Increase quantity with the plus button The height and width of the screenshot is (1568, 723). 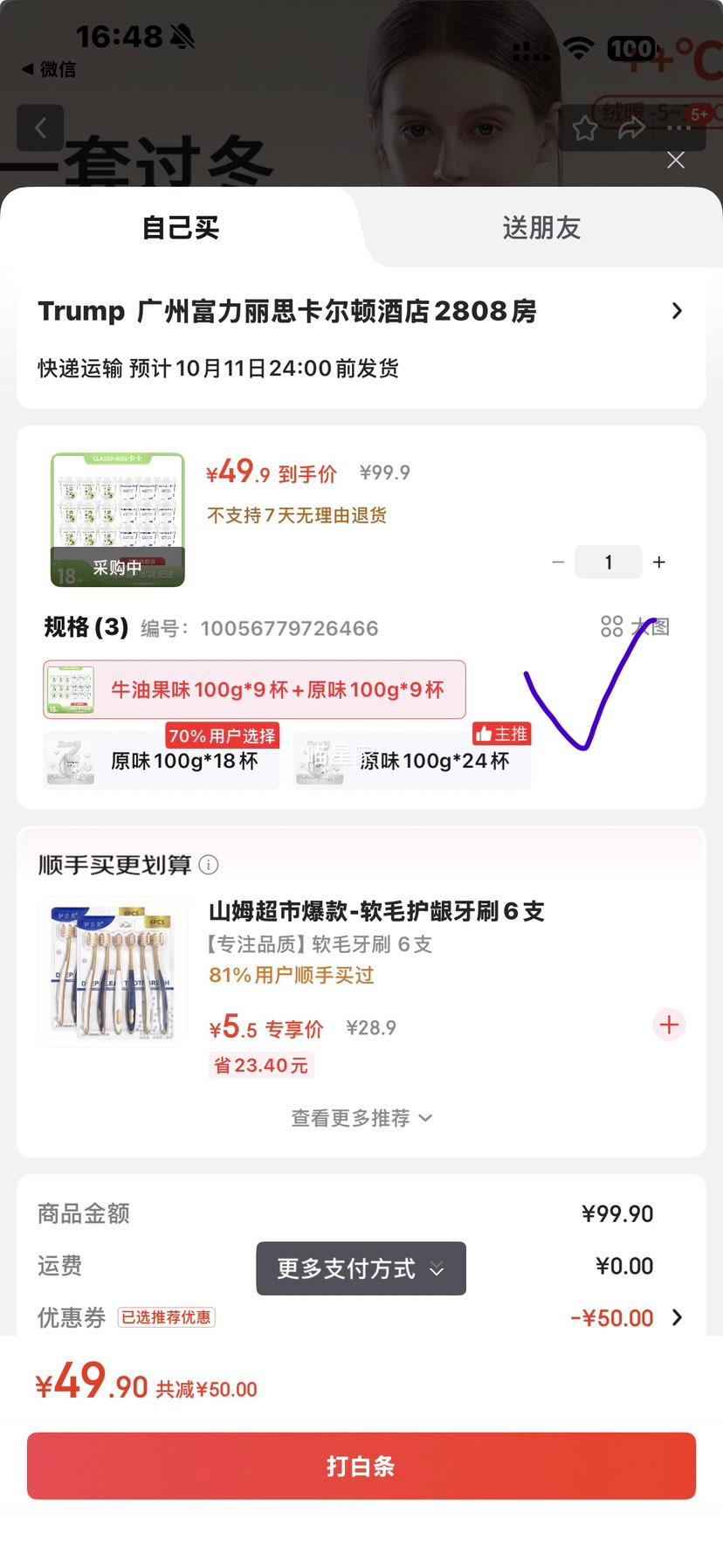(659, 563)
